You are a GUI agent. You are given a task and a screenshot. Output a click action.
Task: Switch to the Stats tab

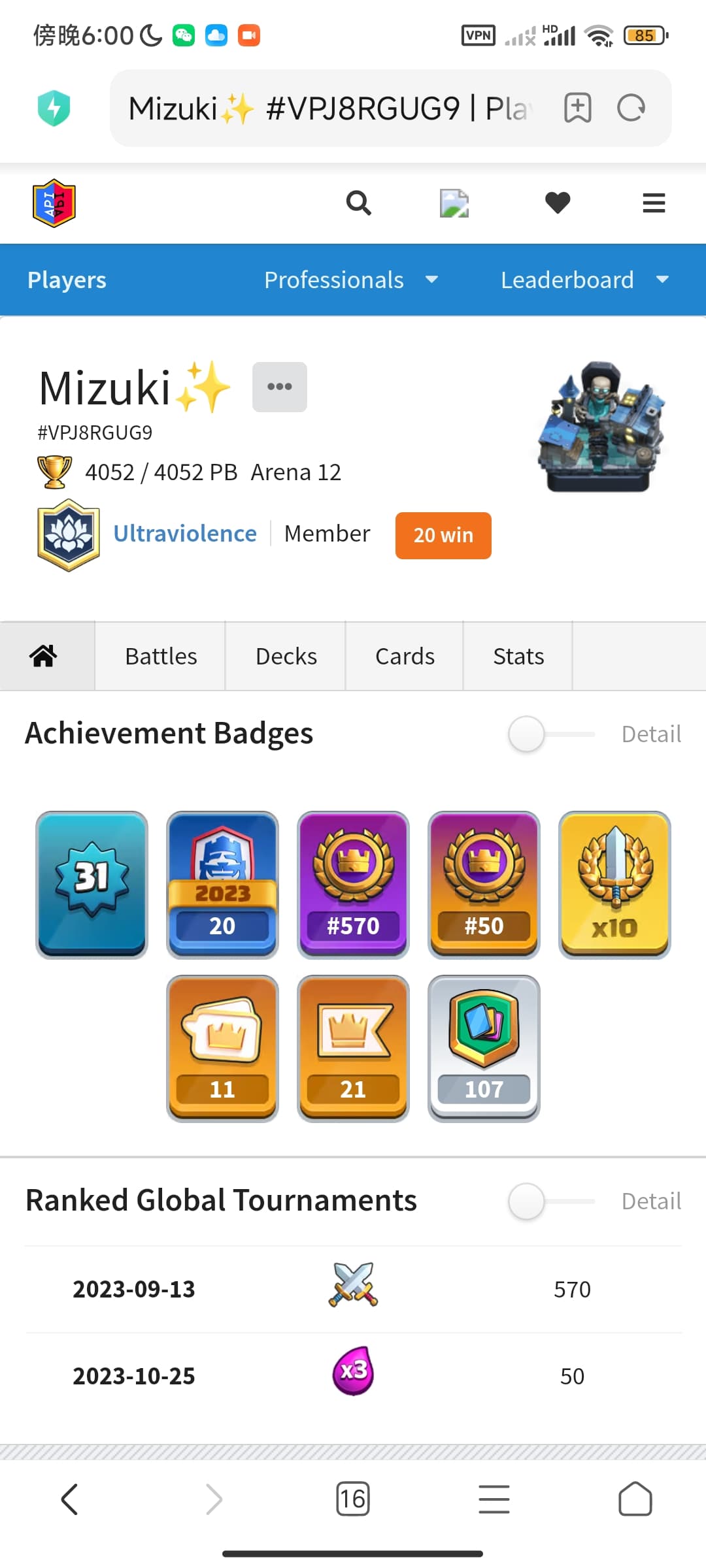[x=518, y=656]
